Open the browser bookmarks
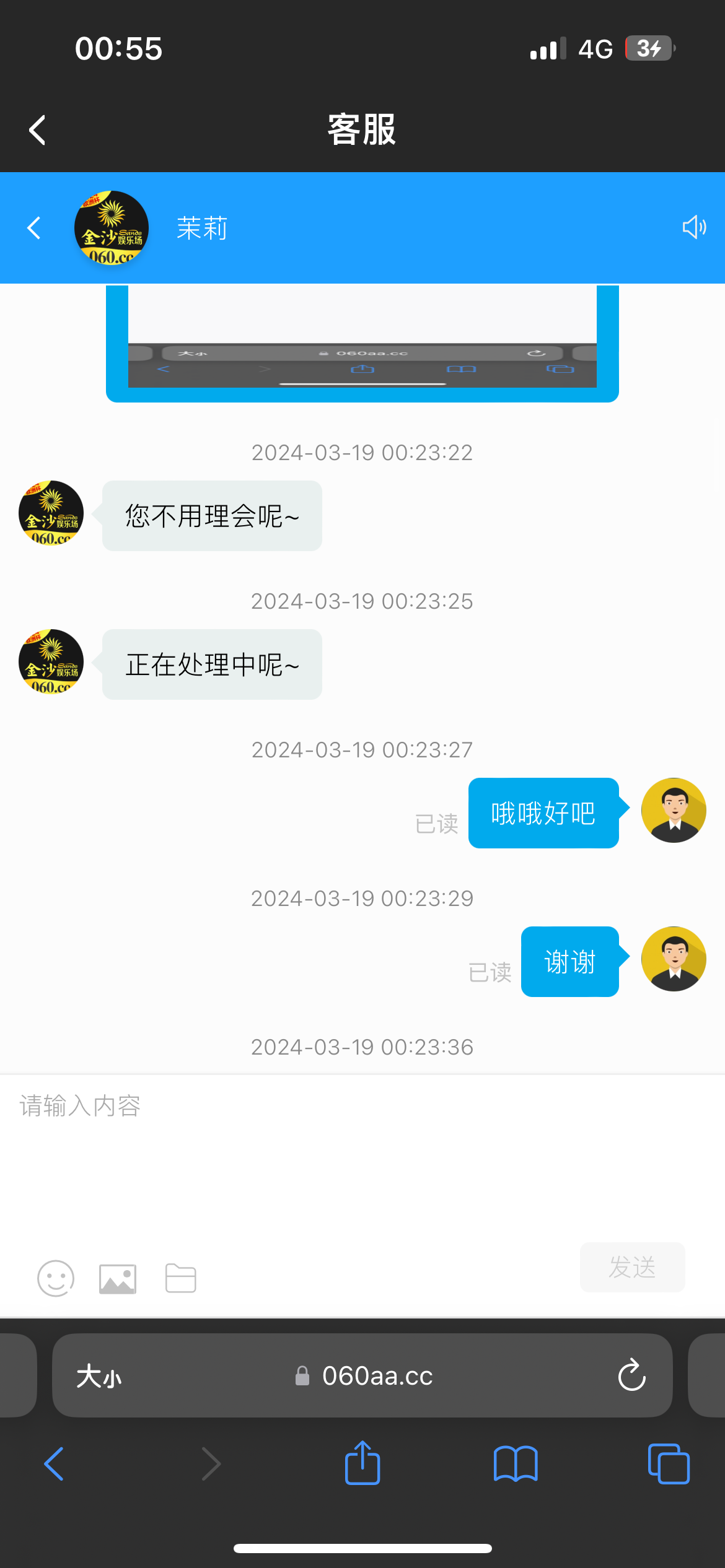 tap(516, 1464)
